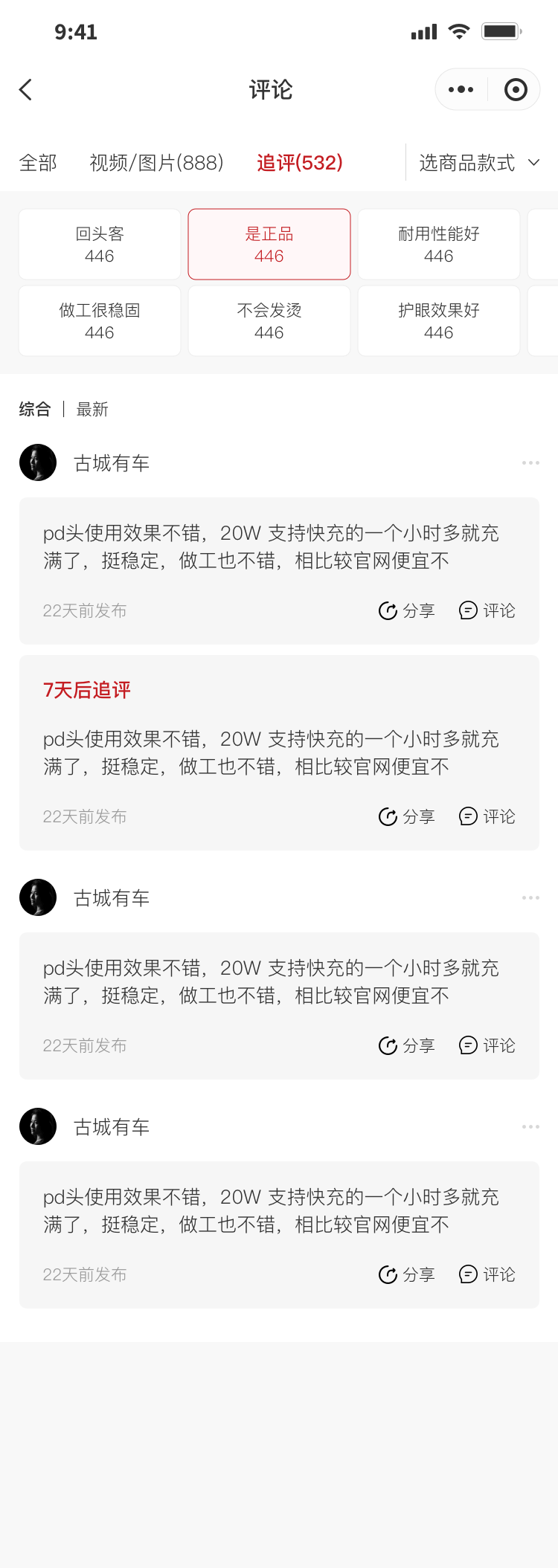558x1568 pixels.
Task: Filter by 不会发烫 tag
Action: 269,321
